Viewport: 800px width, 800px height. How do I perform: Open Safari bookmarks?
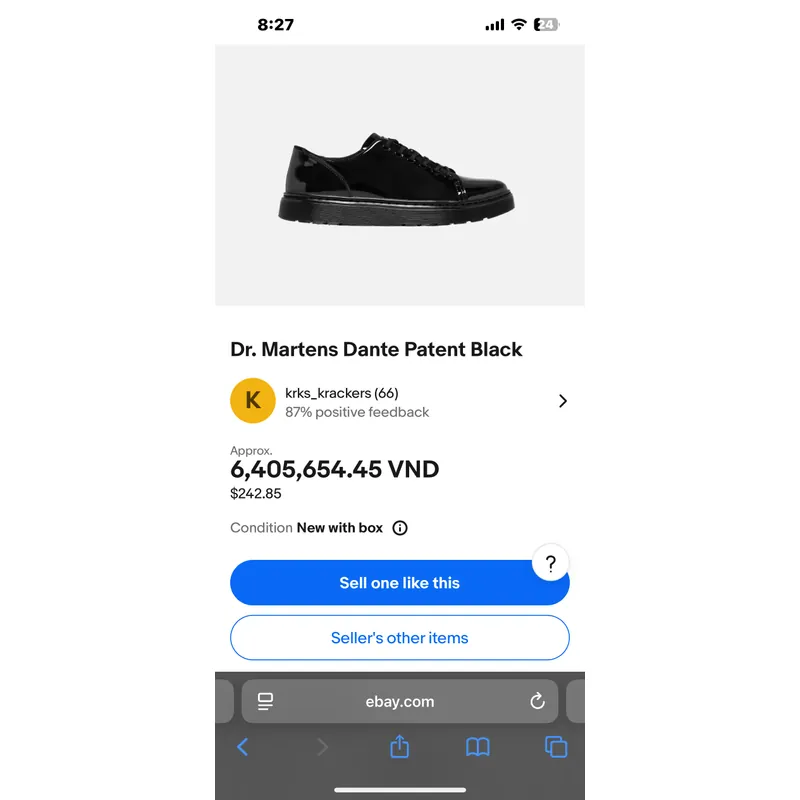pos(478,747)
